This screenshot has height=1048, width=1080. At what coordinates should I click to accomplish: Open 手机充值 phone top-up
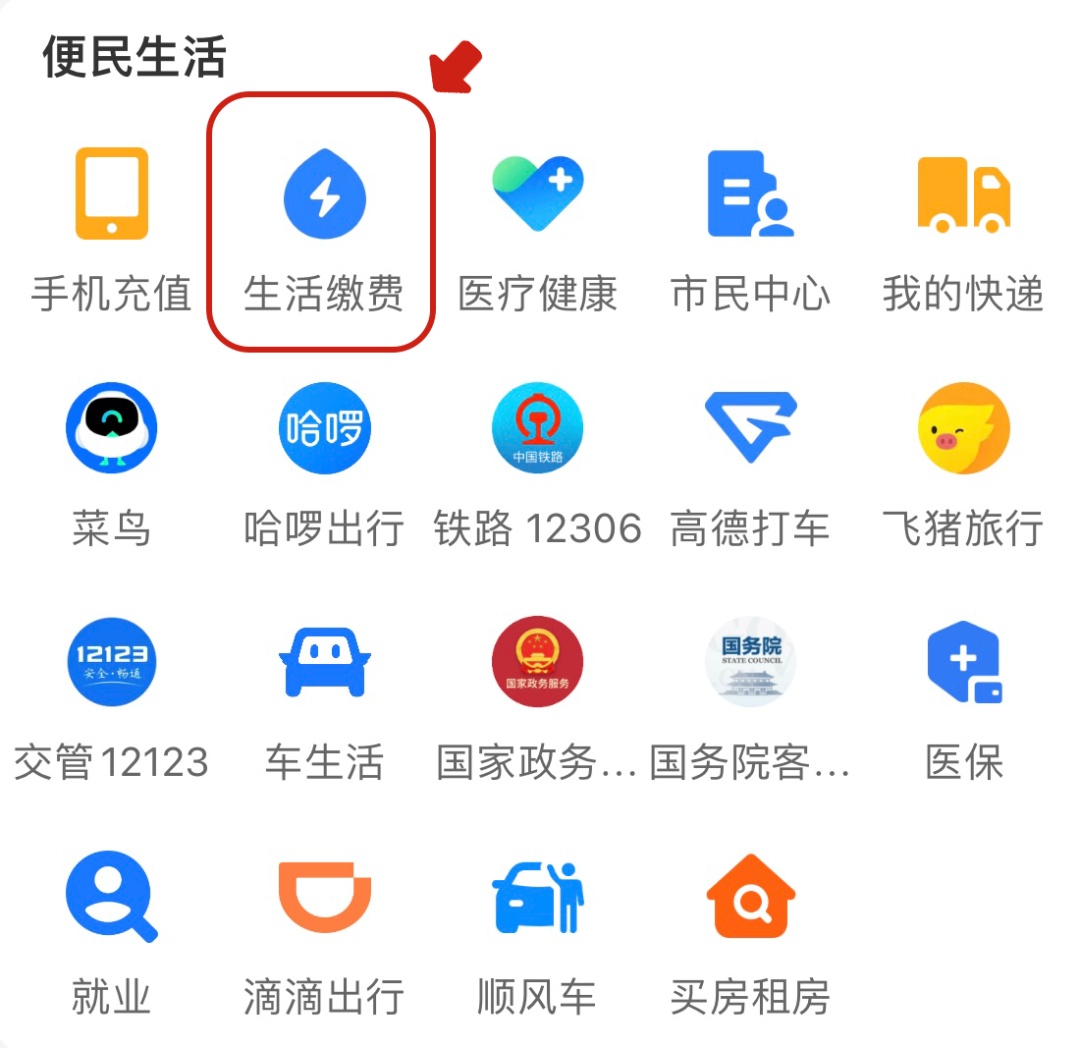[x=111, y=195]
